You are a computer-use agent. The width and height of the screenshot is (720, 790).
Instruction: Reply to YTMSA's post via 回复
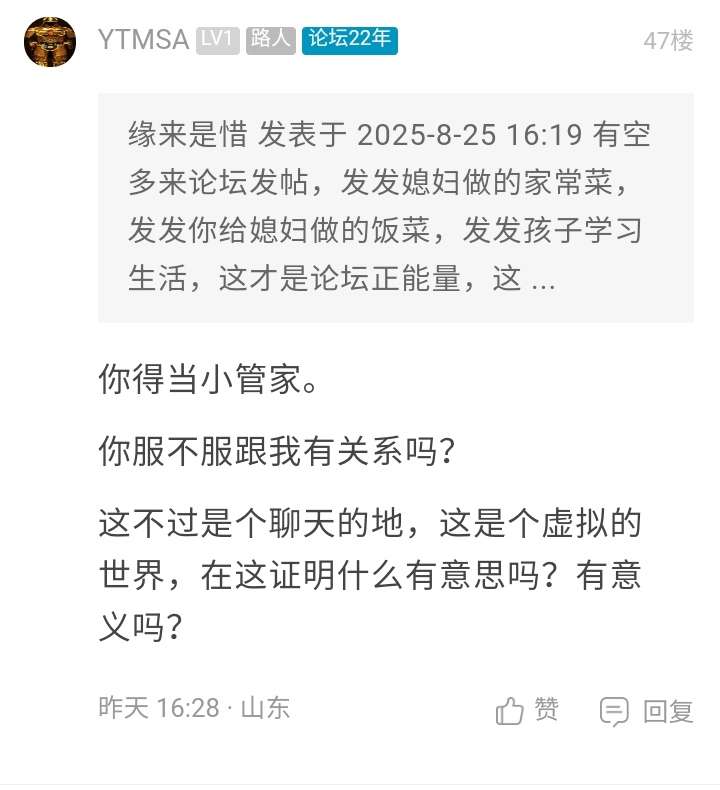pyautogui.click(x=647, y=711)
